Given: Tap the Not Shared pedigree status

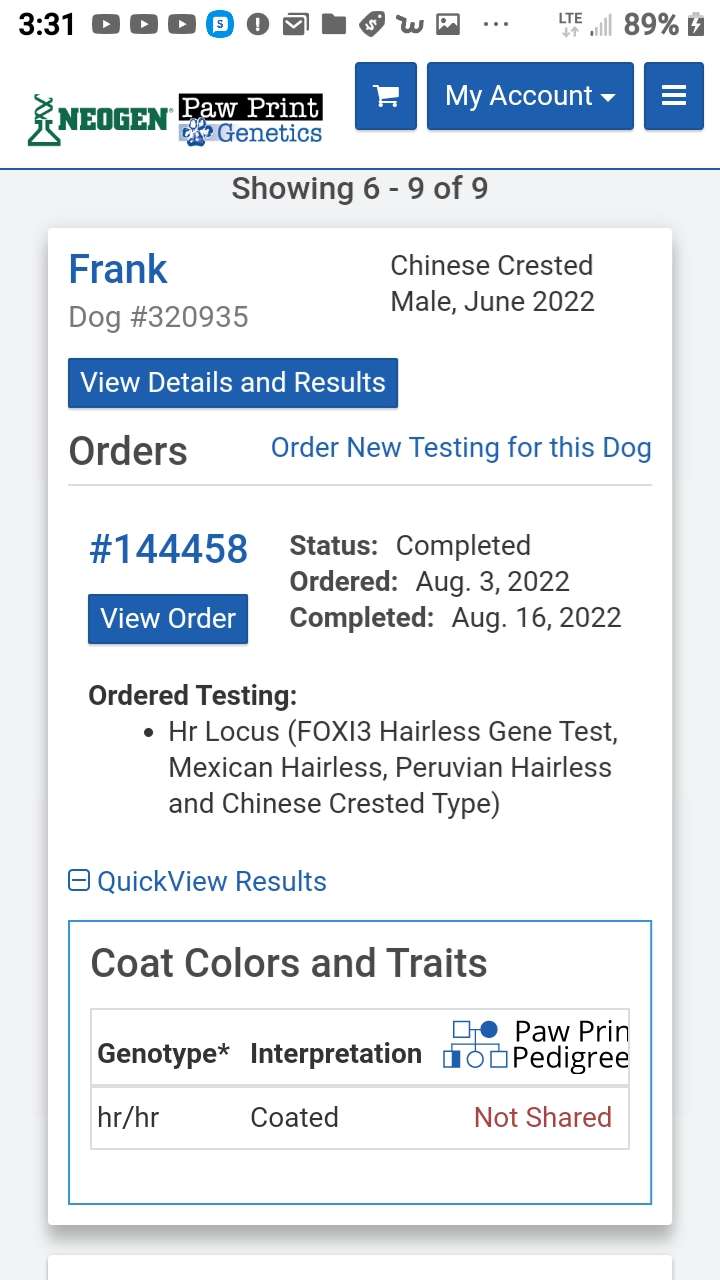Looking at the screenshot, I should [x=542, y=1117].
